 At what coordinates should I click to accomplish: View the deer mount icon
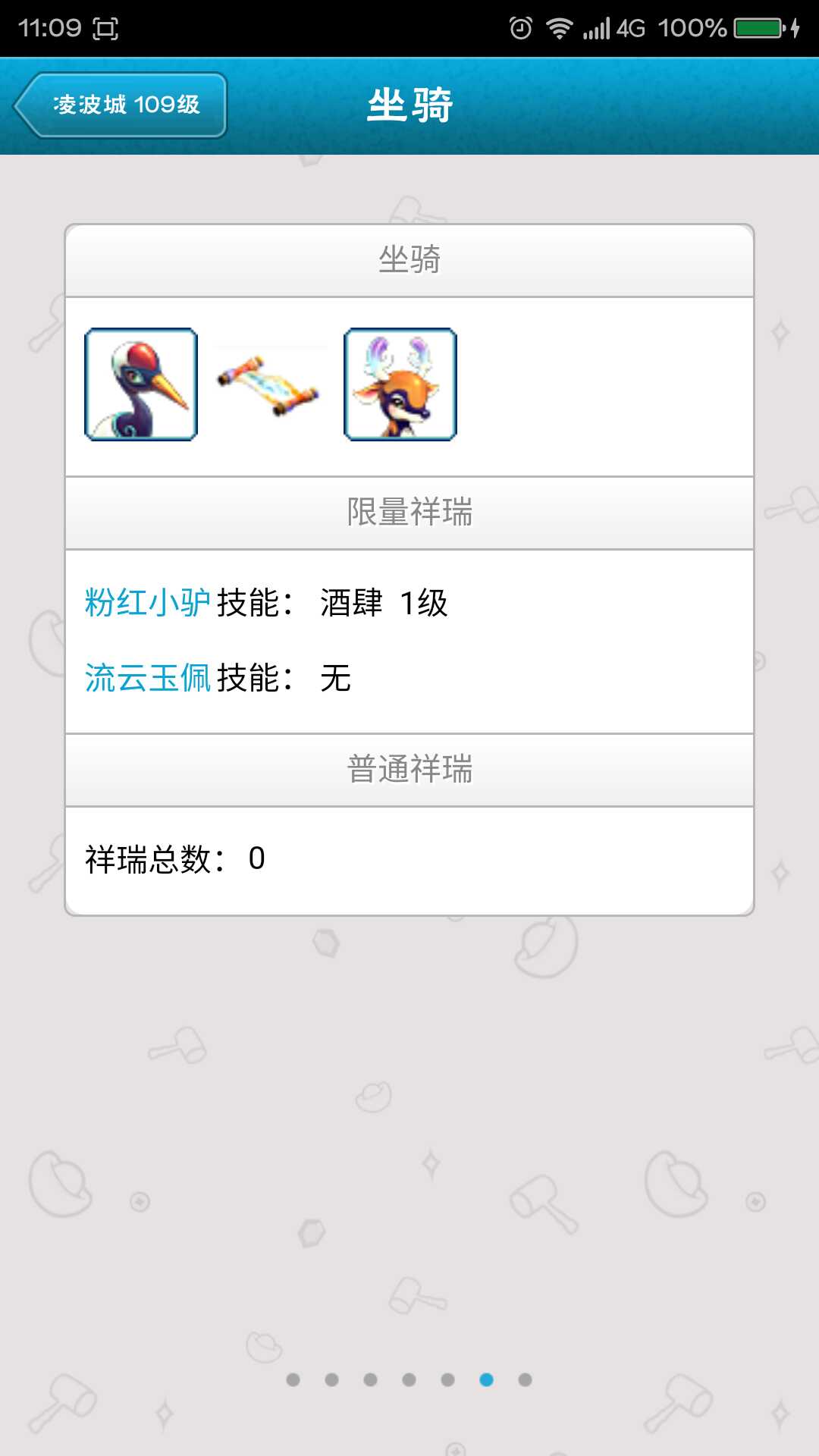pos(400,384)
